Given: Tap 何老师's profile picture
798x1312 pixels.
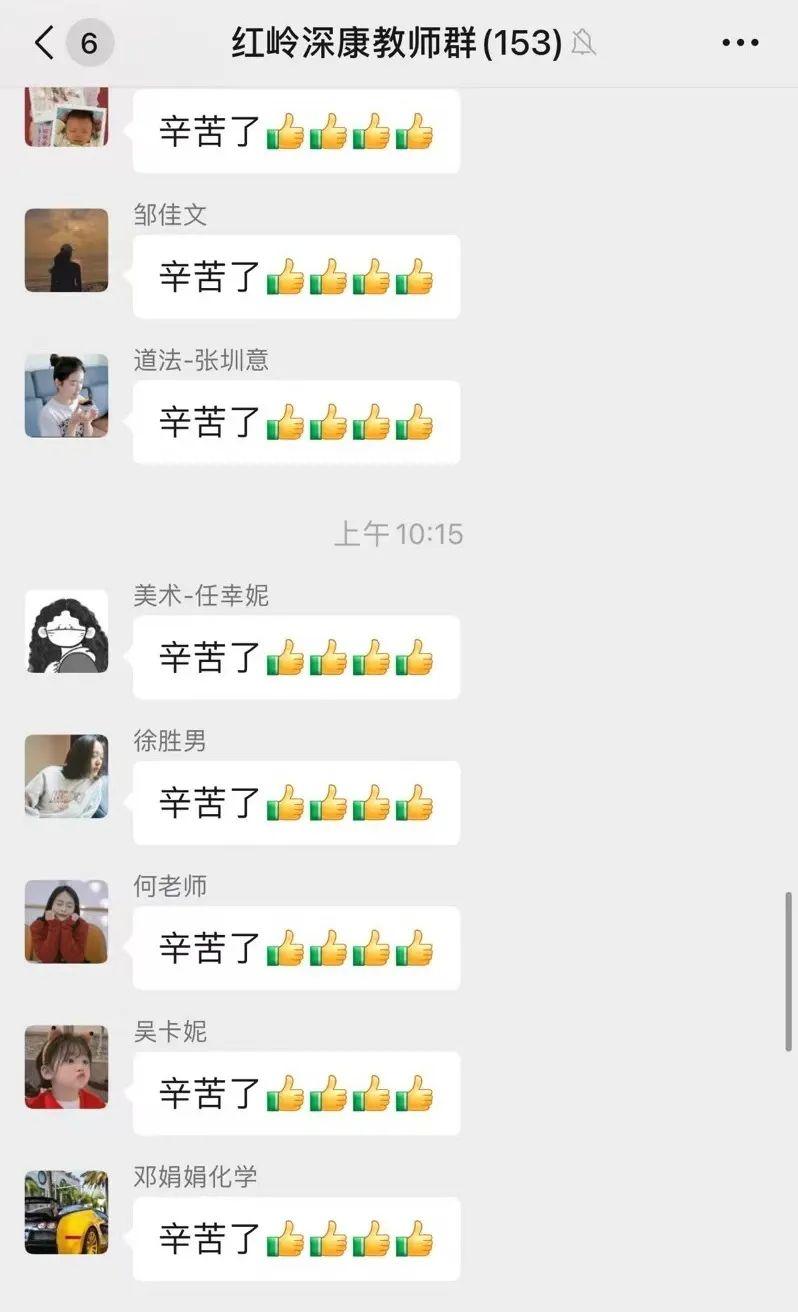Looking at the screenshot, I should pos(66,921).
